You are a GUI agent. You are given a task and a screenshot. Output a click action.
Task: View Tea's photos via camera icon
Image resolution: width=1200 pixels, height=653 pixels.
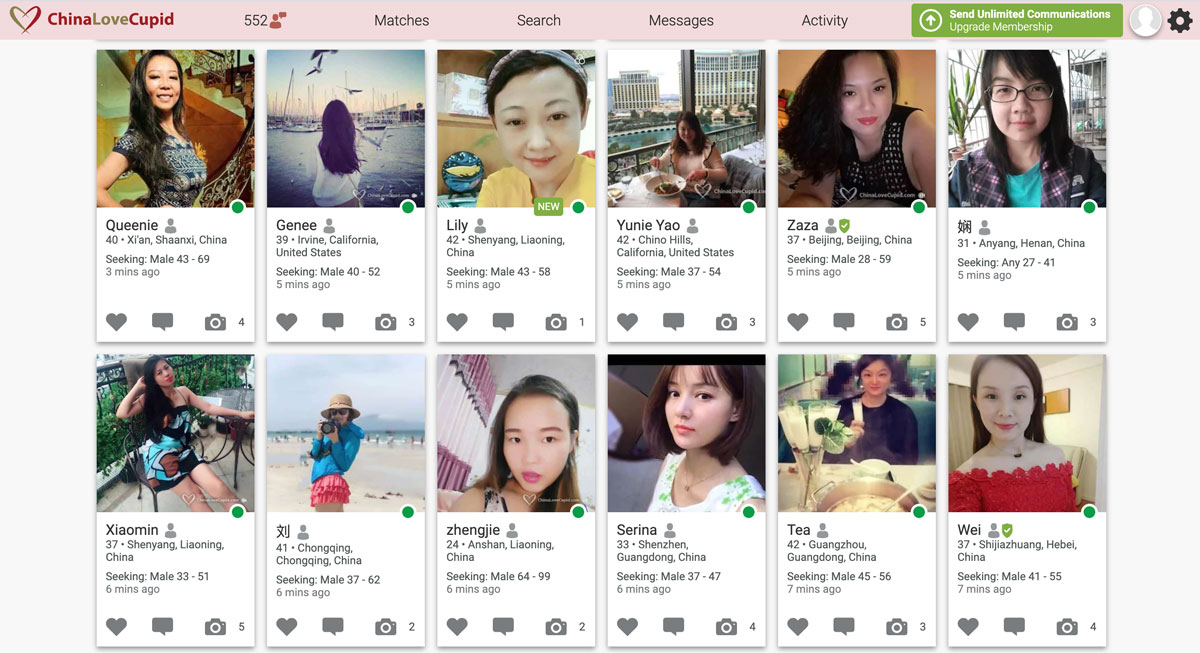coord(897,627)
